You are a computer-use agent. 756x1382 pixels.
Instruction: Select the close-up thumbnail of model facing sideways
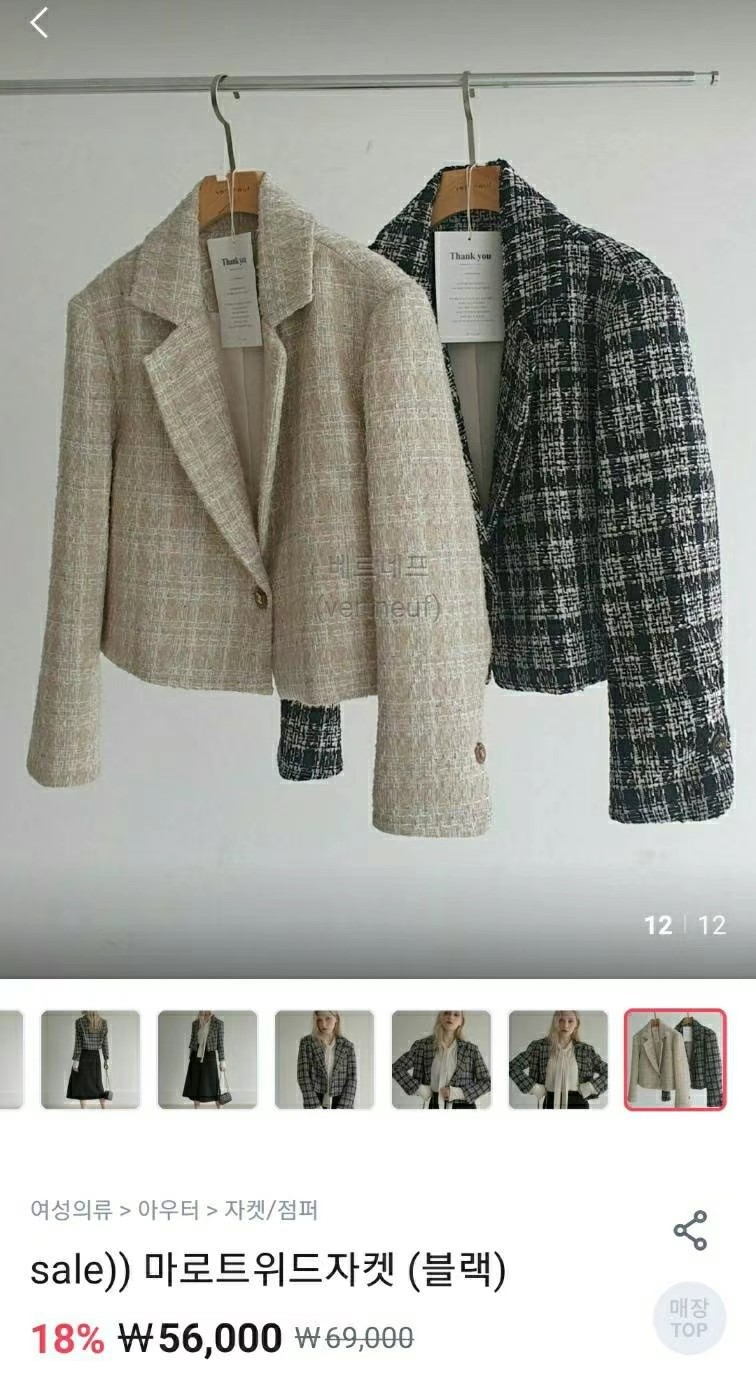pyautogui.click(x=324, y=1060)
